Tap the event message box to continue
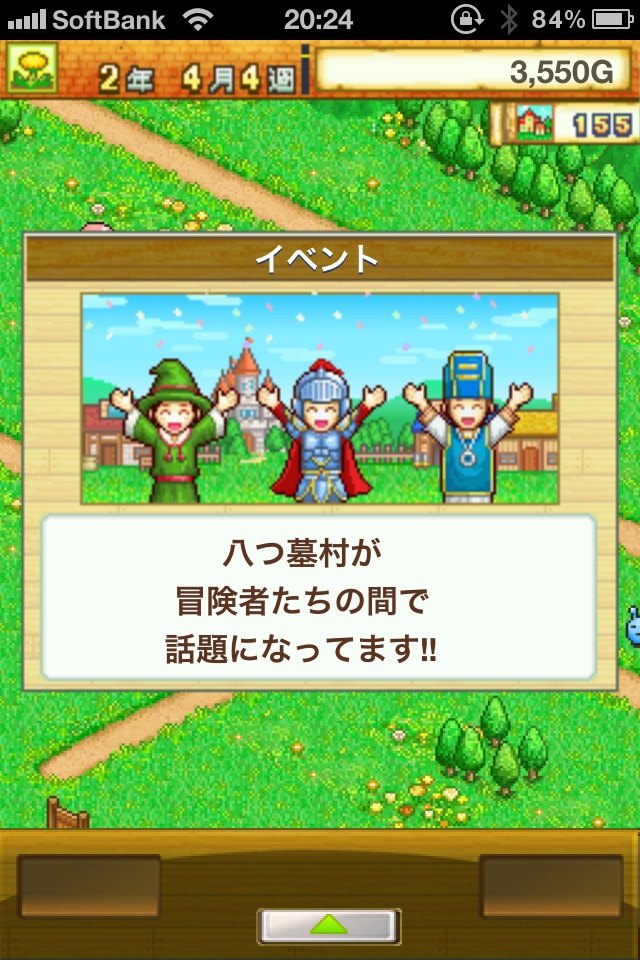This screenshot has height=960, width=640. pos(319,597)
